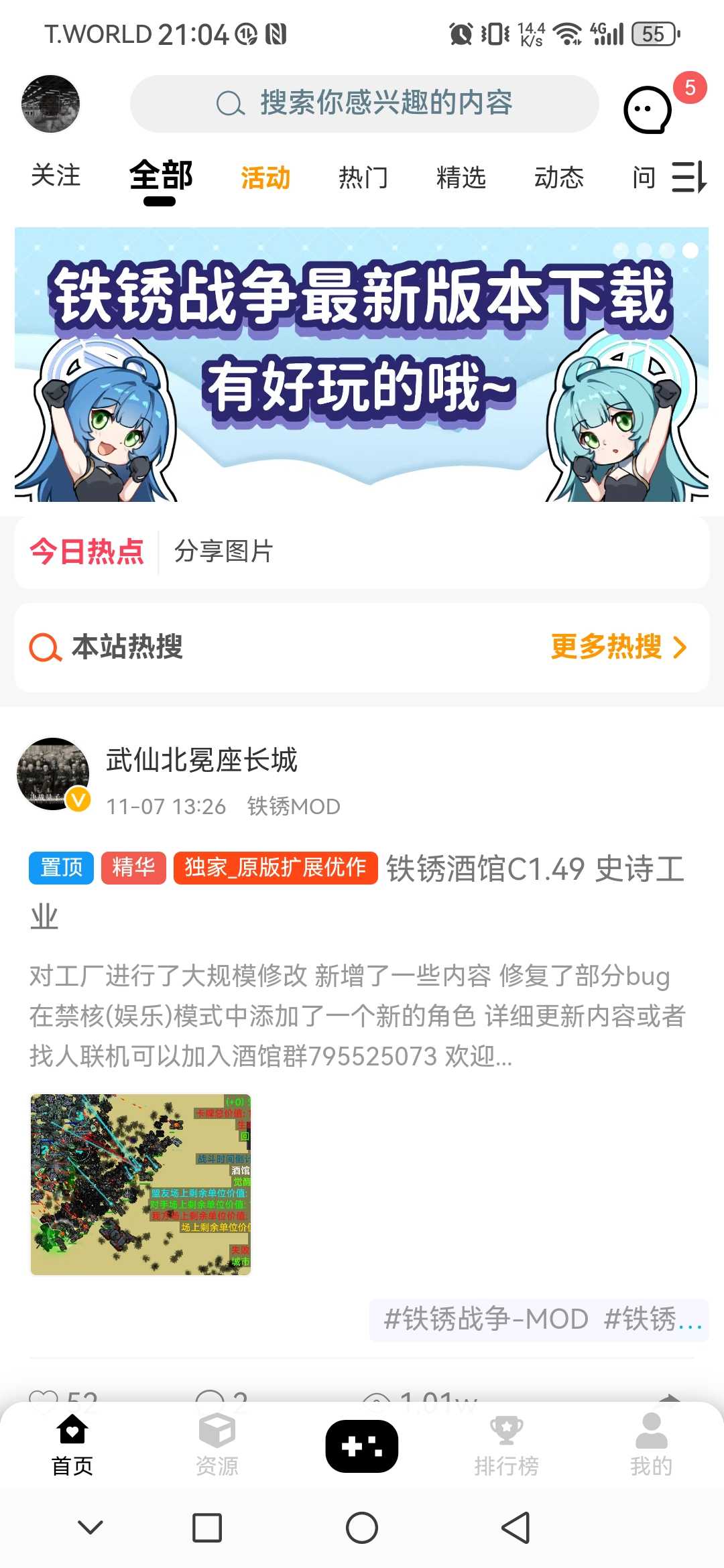Go to the 动态 tab
724x1568 pixels.
pos(558,178)
